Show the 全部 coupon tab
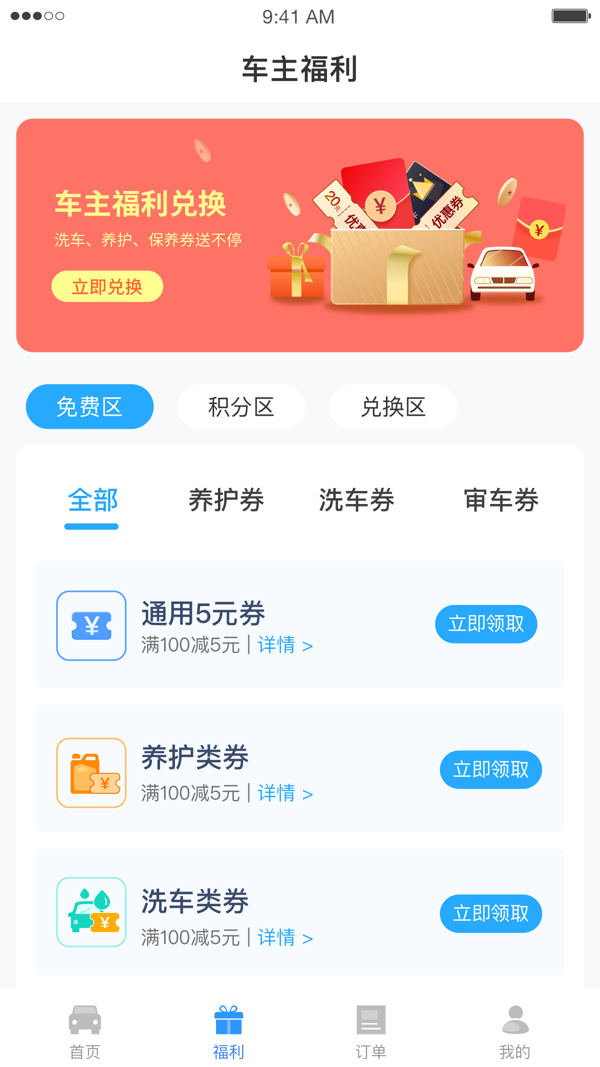 pyautogui.click(x=92, y=500)
